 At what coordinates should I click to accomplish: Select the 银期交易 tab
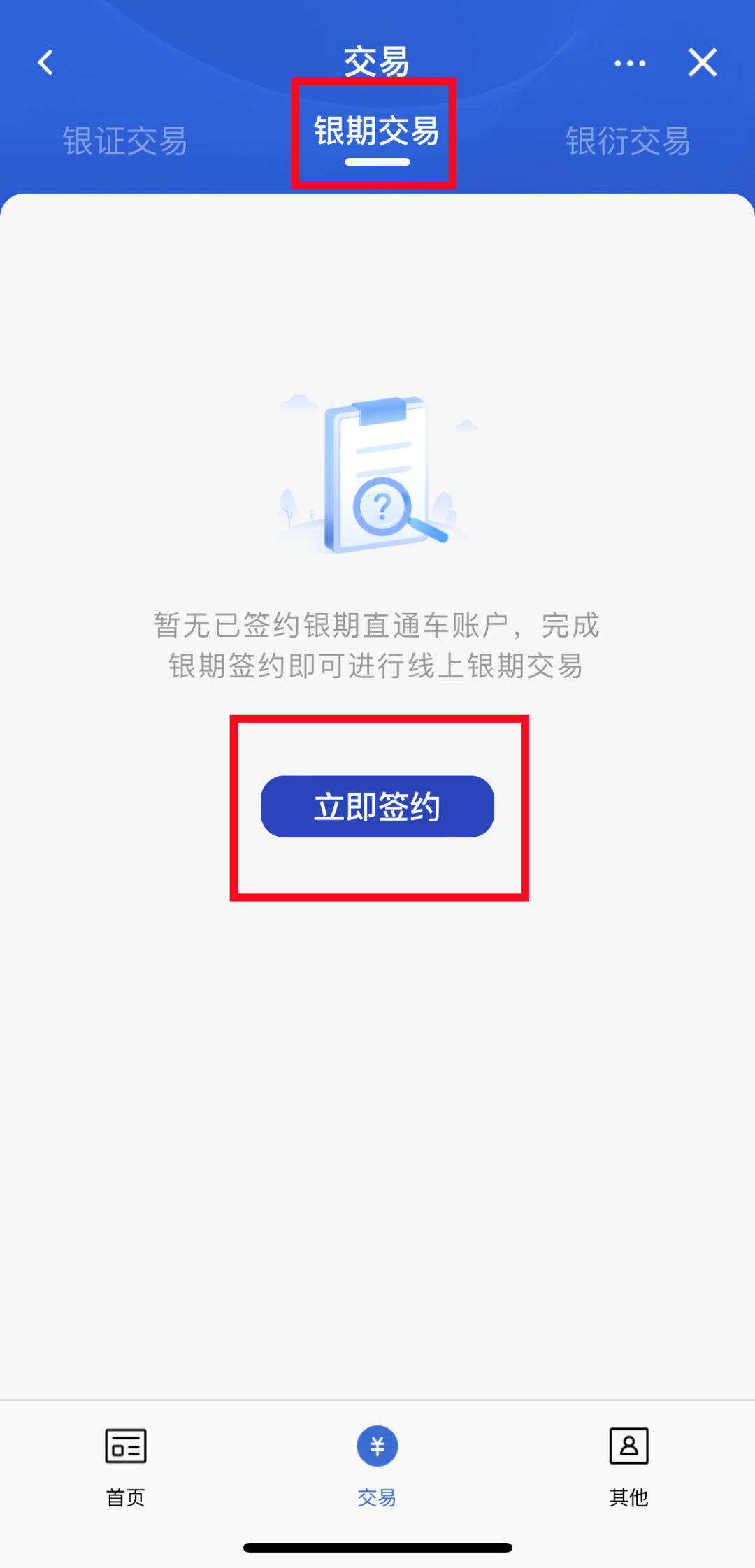[x=376, y=133]
